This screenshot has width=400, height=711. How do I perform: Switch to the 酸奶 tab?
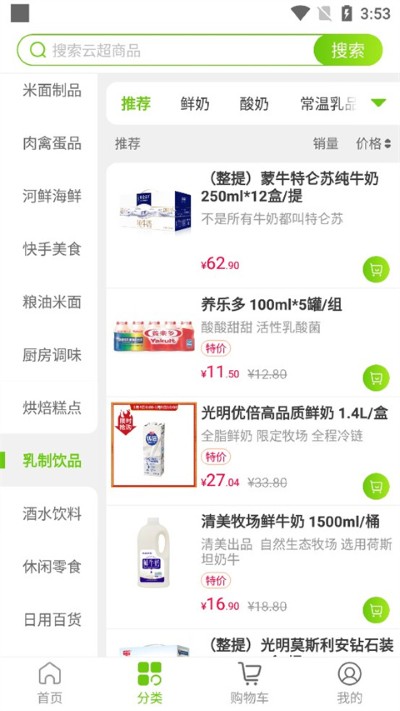254,104
